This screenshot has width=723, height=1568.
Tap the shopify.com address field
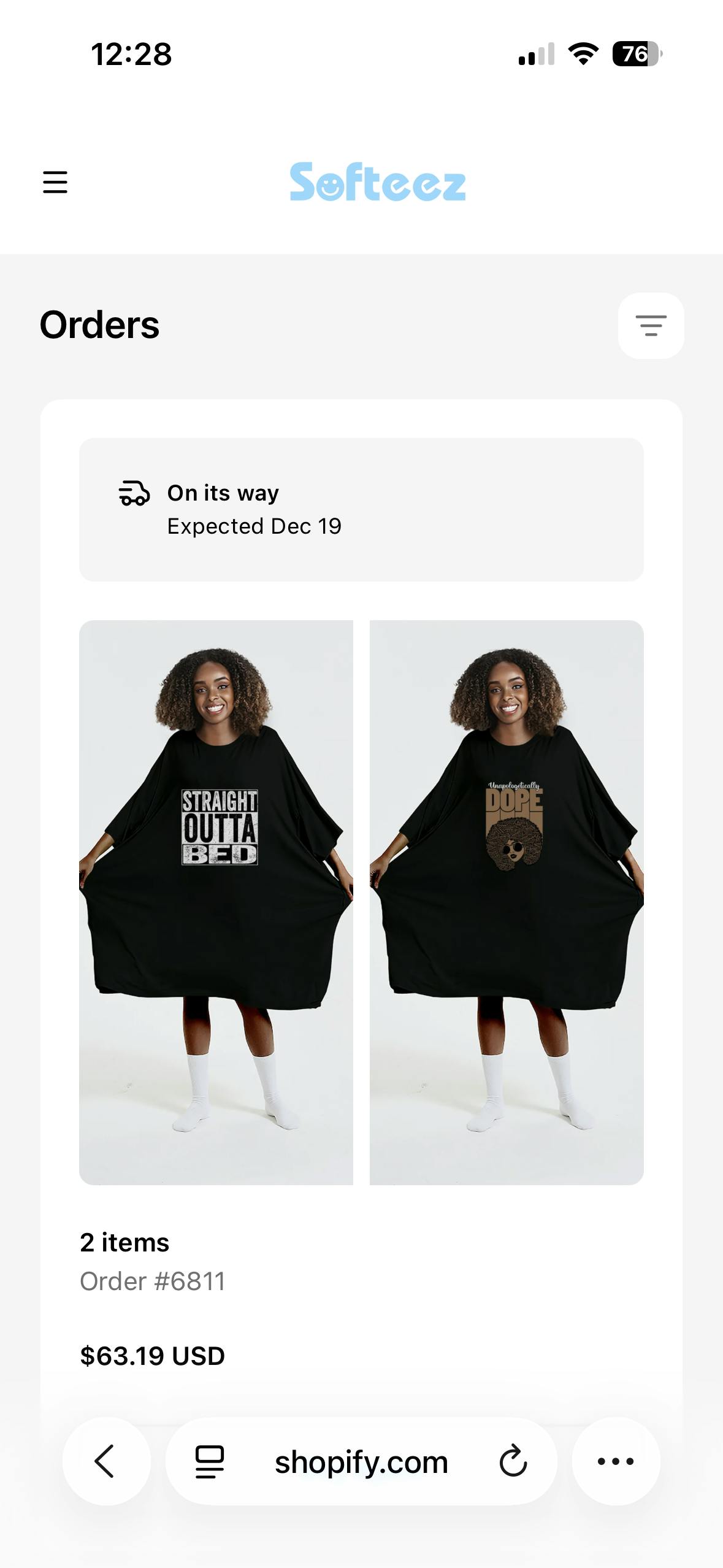361,1462
